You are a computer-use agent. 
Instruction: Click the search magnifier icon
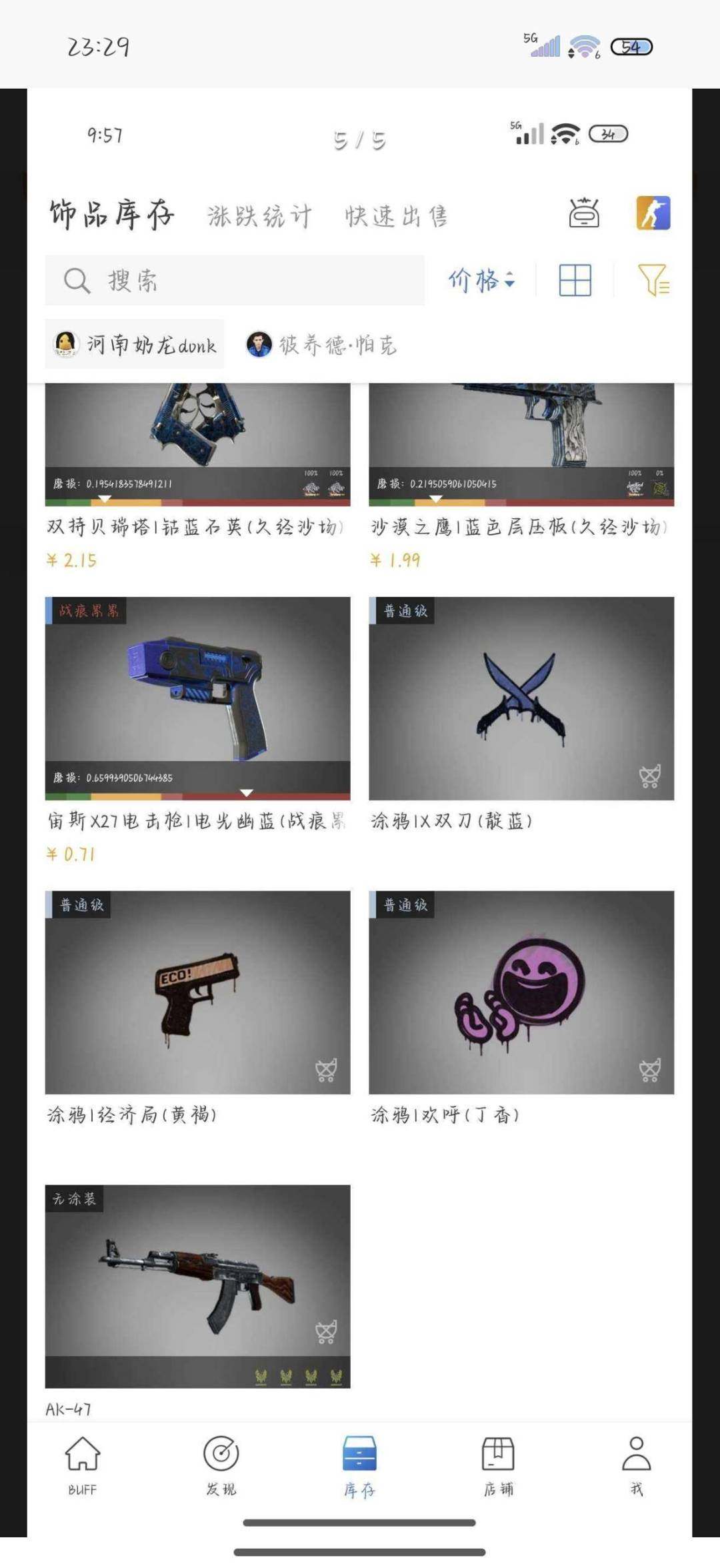[x=78, y=281]
